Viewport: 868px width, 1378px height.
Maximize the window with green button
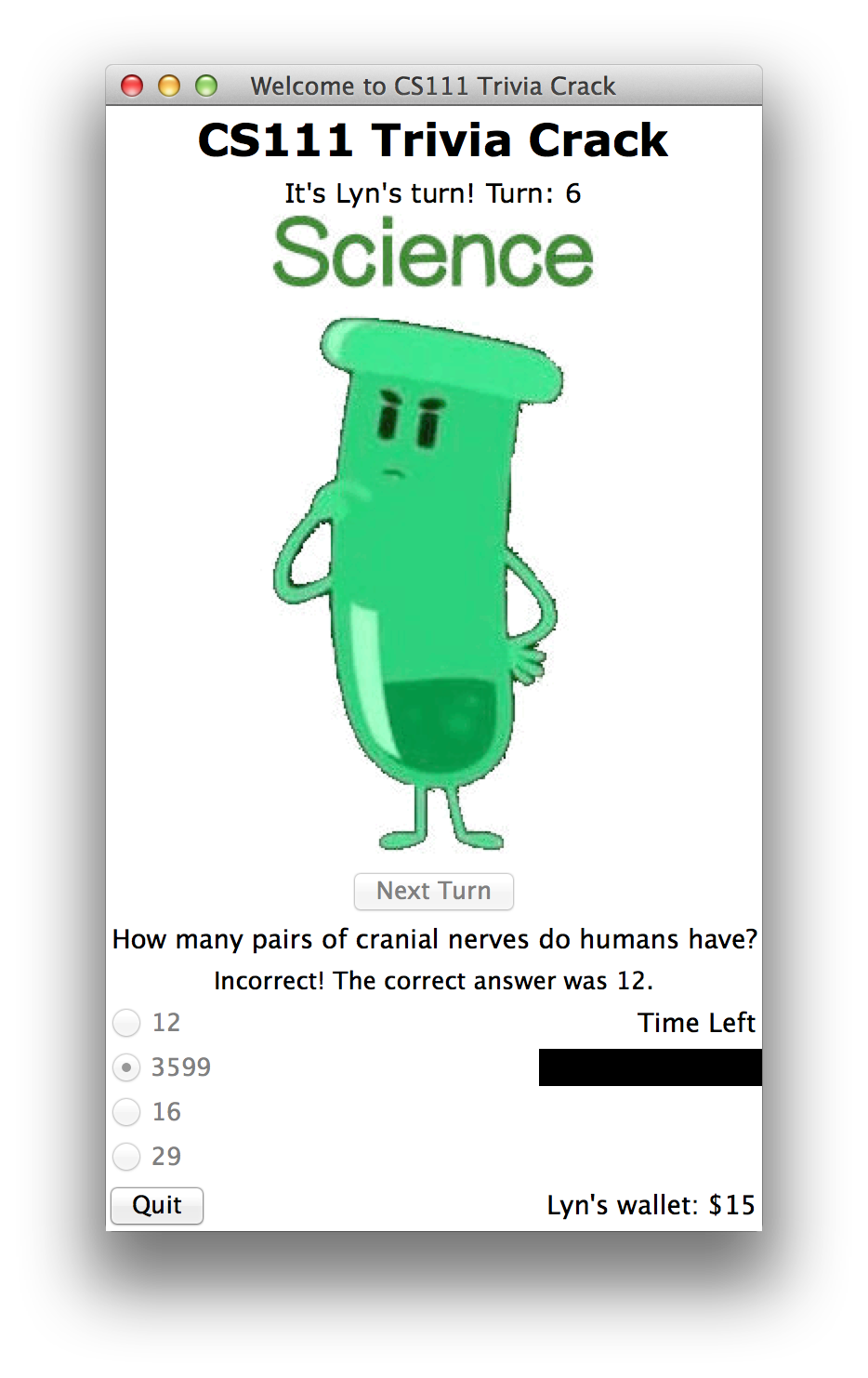click(x=206, y=86)
